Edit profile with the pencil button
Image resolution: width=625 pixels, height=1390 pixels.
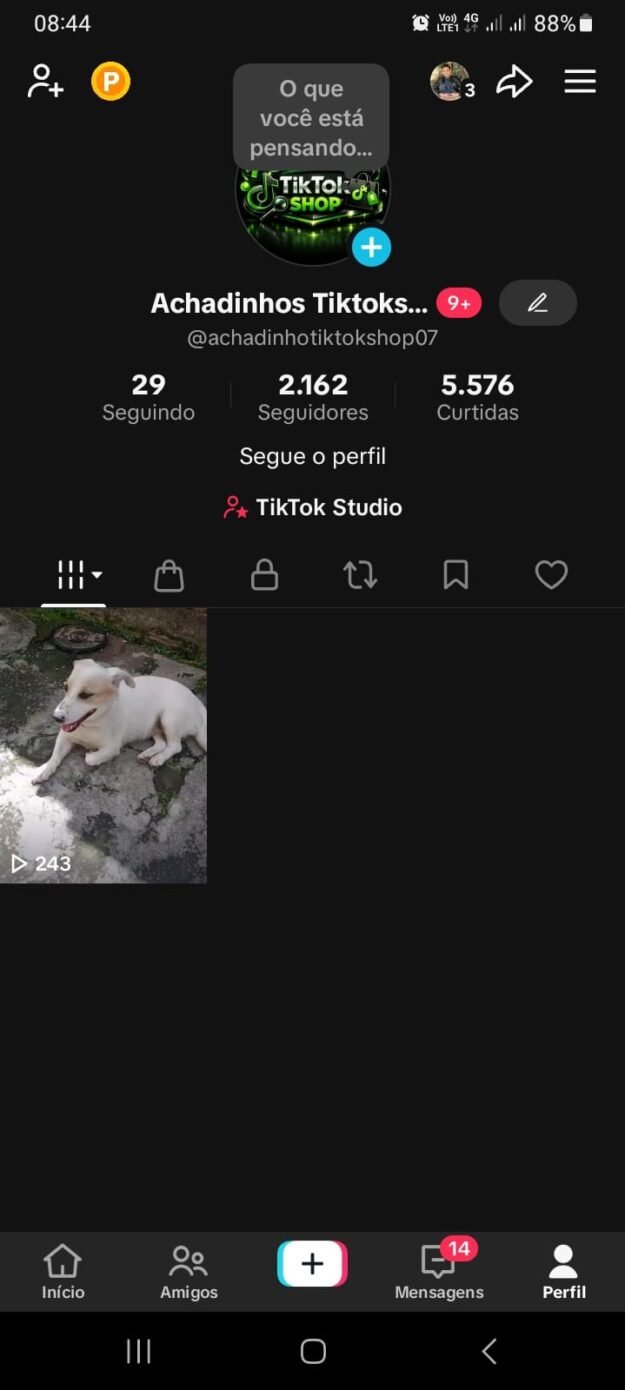tap(537, 302)
